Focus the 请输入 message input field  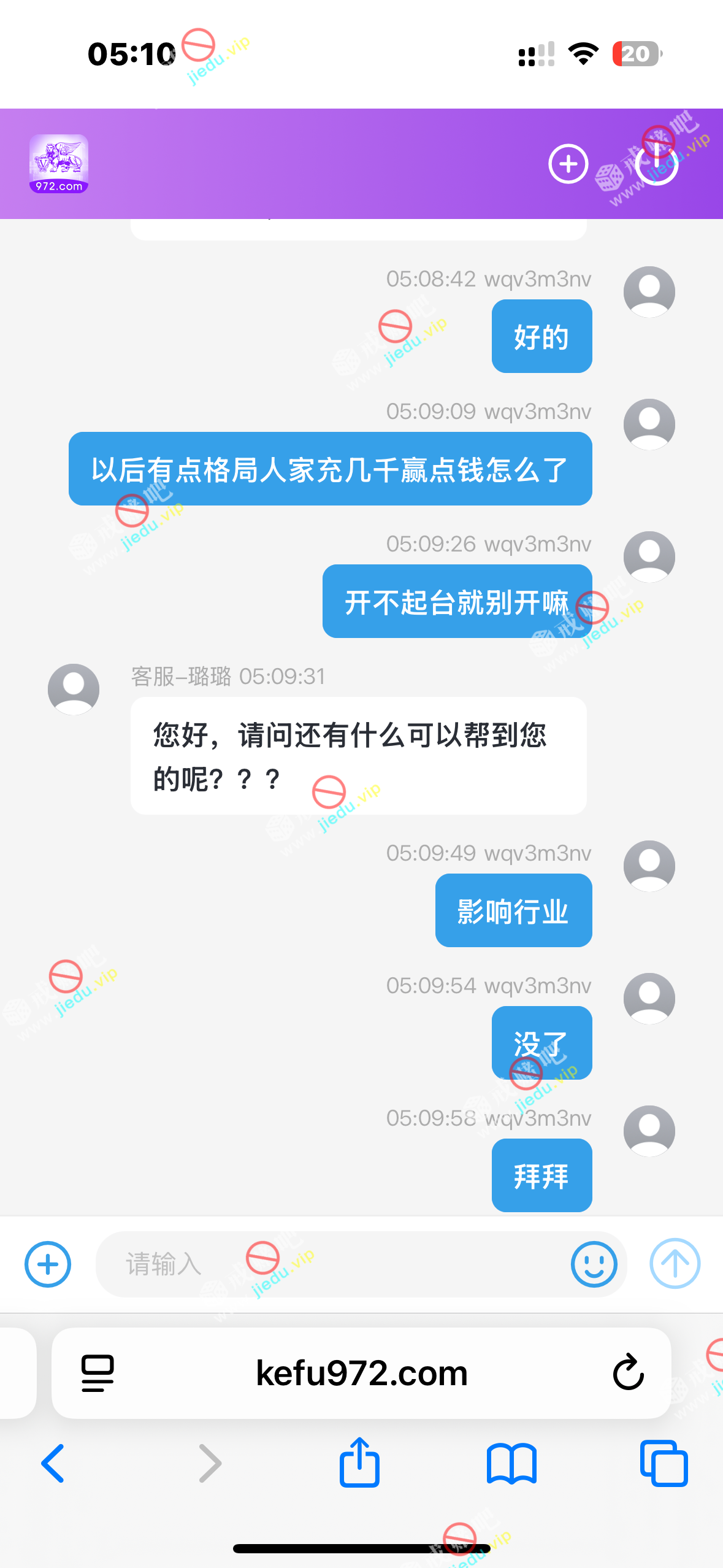(331, 1264)
